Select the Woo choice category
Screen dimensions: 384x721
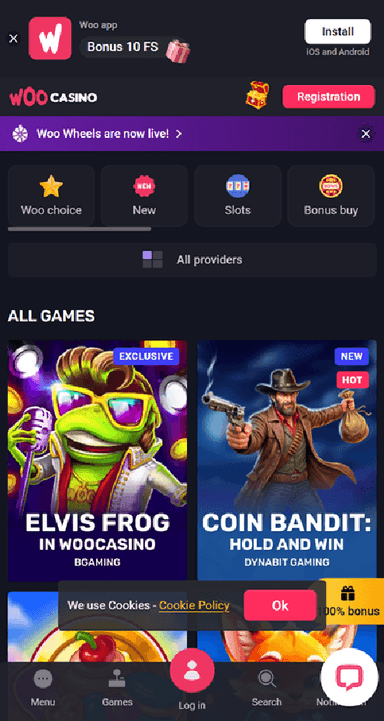click(51, 196)
